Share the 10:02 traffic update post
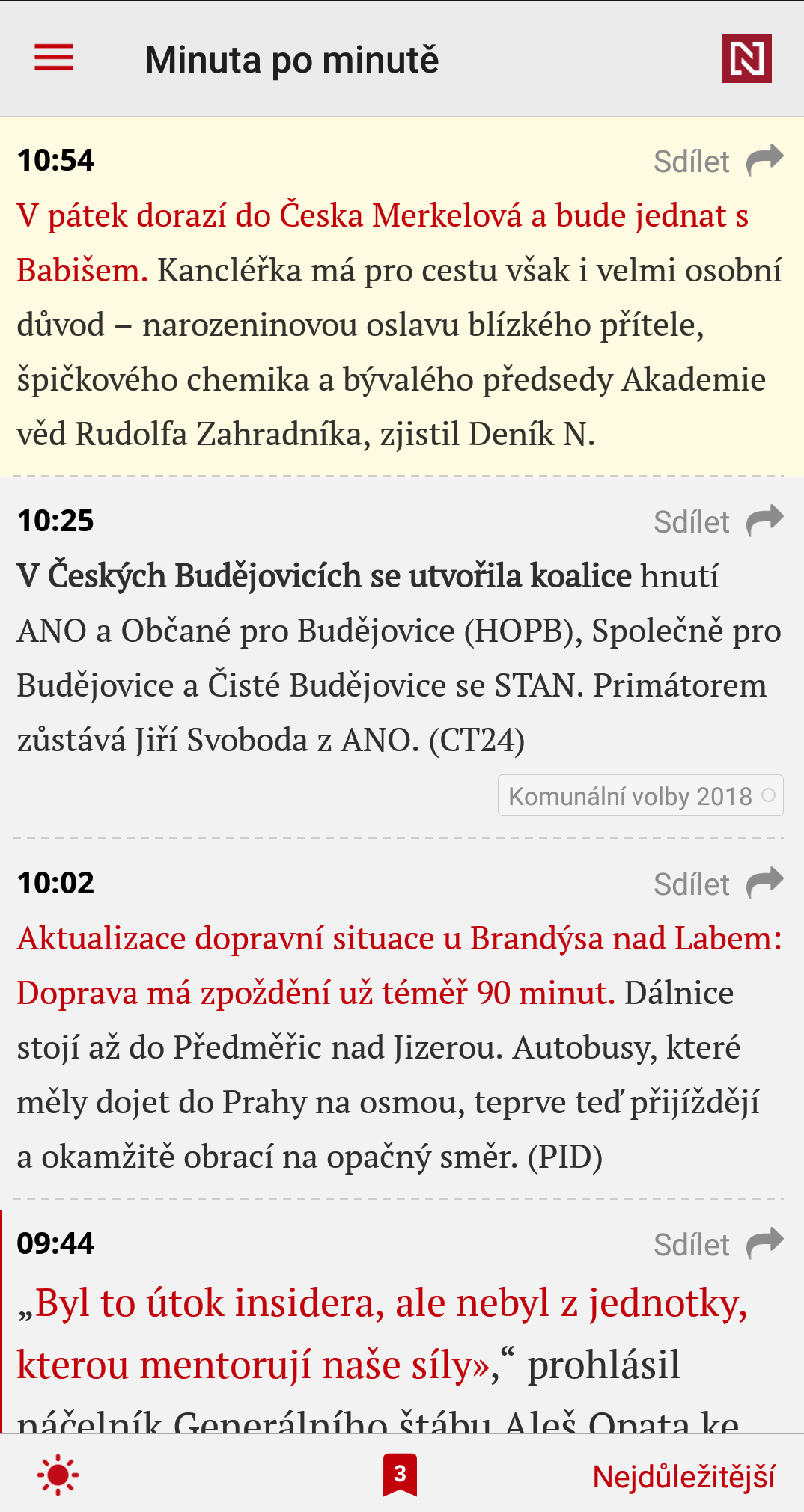 [718, 884]
